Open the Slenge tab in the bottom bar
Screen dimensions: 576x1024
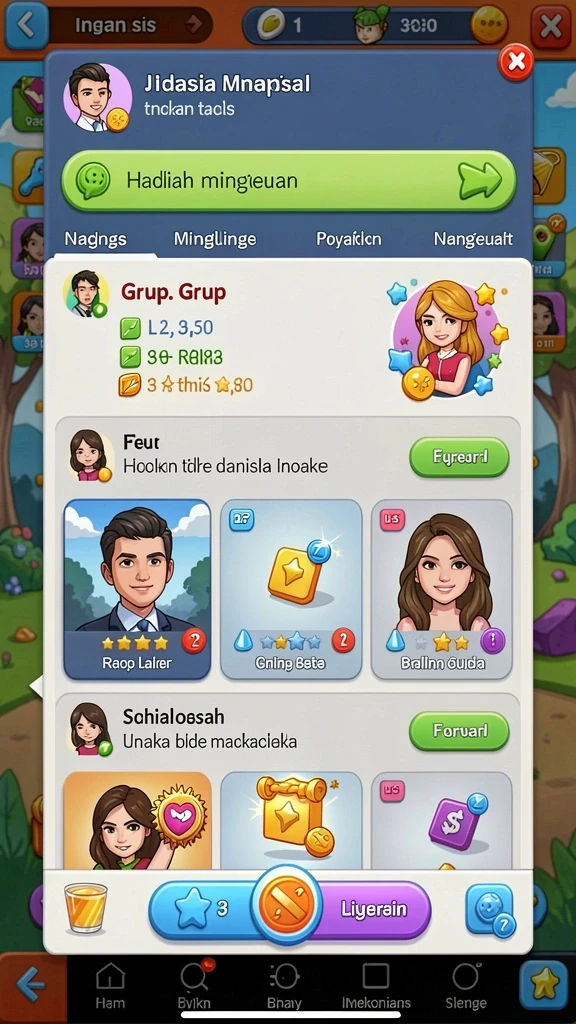pos(466,986)
